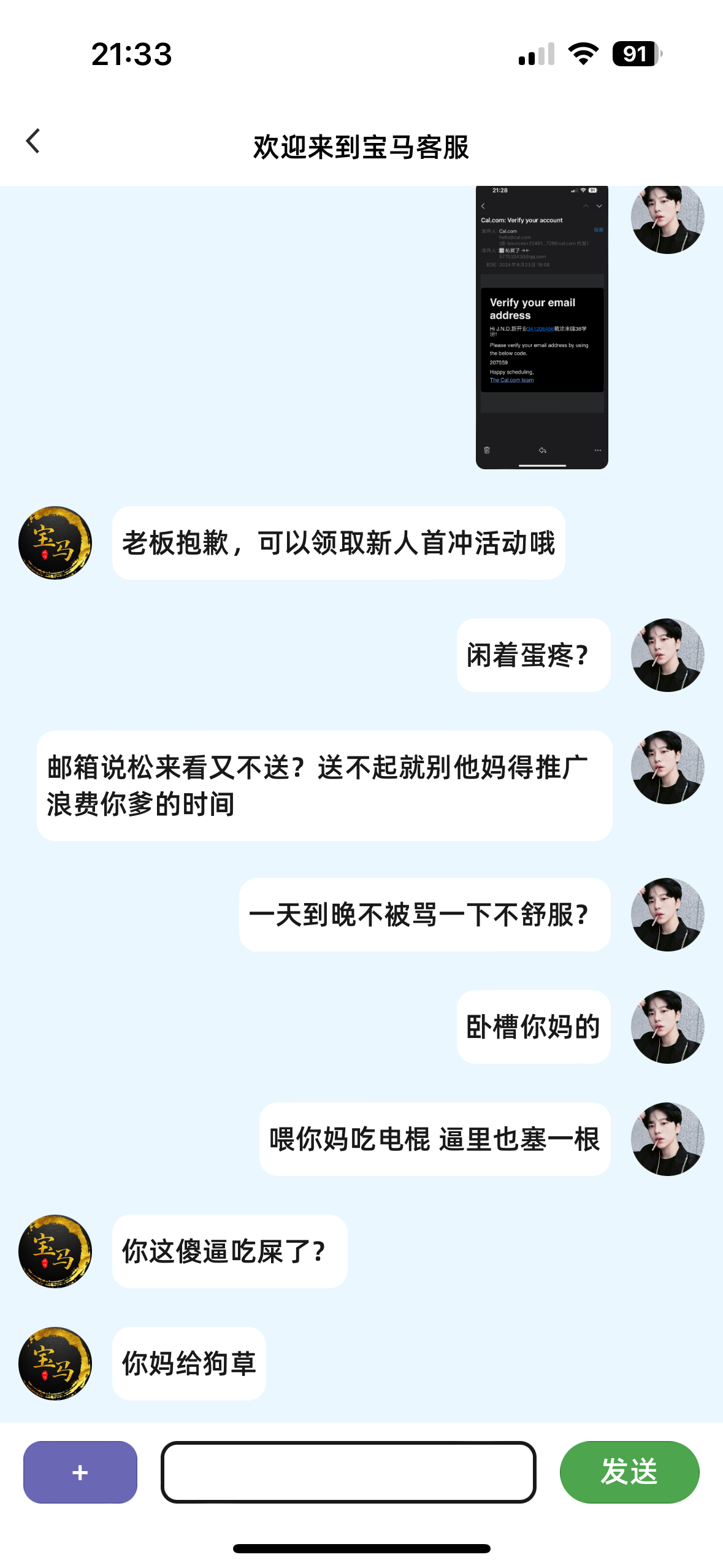The width and height of the screenshot is (723, 1568).
Task: Focus the message input field
Action: pos(348,1472)
